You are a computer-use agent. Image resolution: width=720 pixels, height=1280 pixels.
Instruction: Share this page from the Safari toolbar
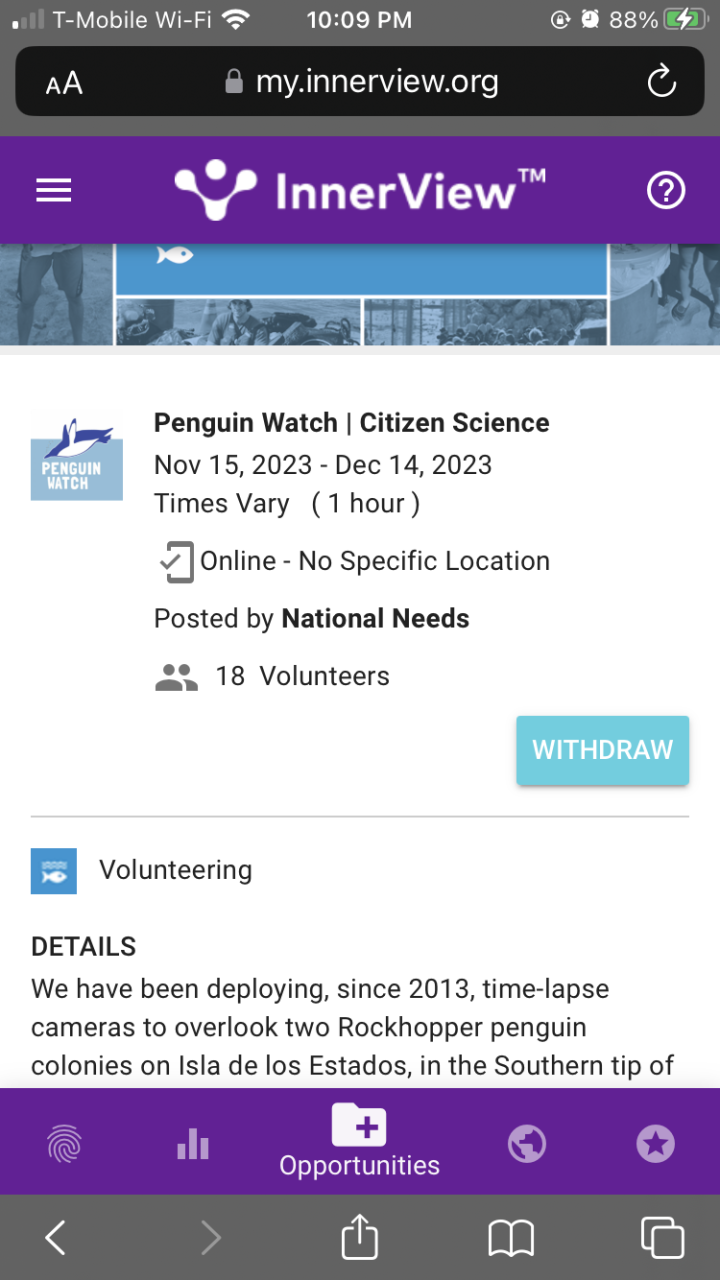tap(360, 1238)
